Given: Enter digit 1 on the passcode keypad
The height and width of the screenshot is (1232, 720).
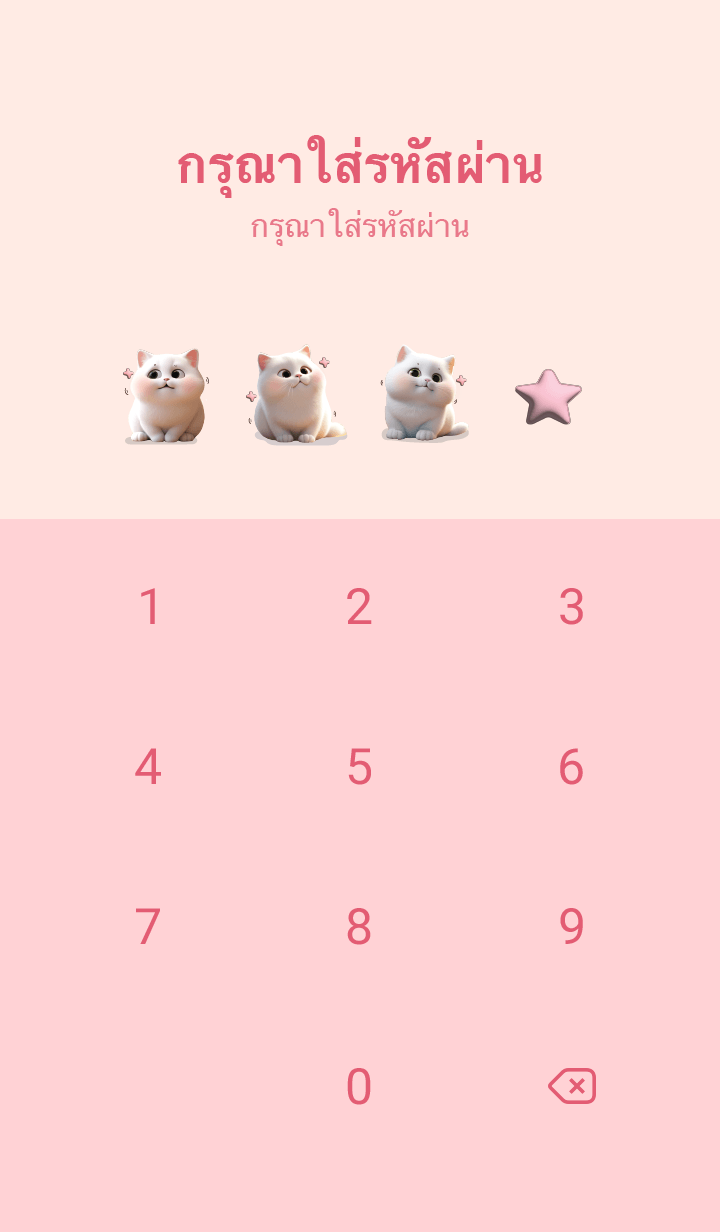Looking at the screenshot, I should click(x=149, y=607).
